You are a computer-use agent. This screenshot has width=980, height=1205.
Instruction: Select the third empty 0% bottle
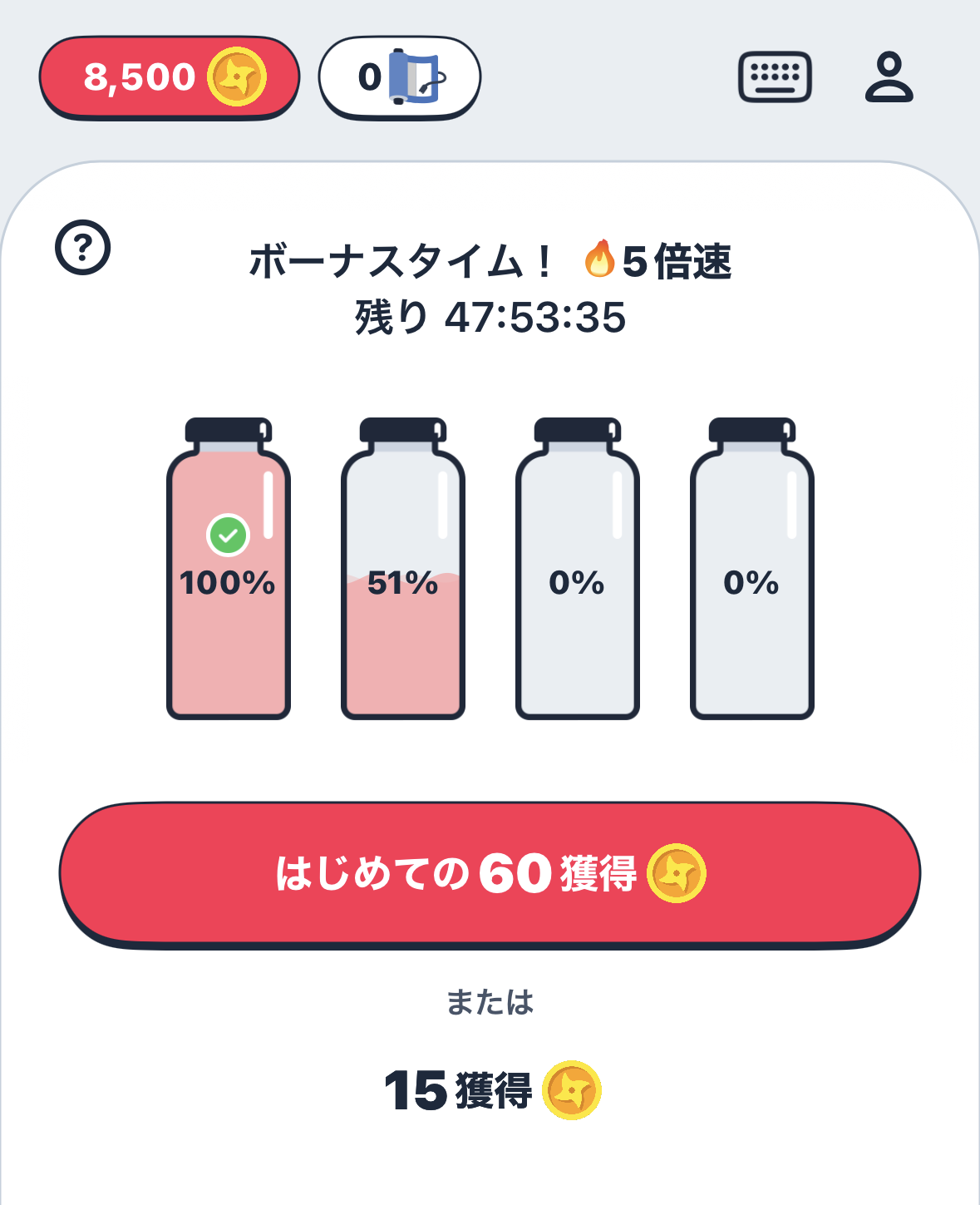[577, 582]
